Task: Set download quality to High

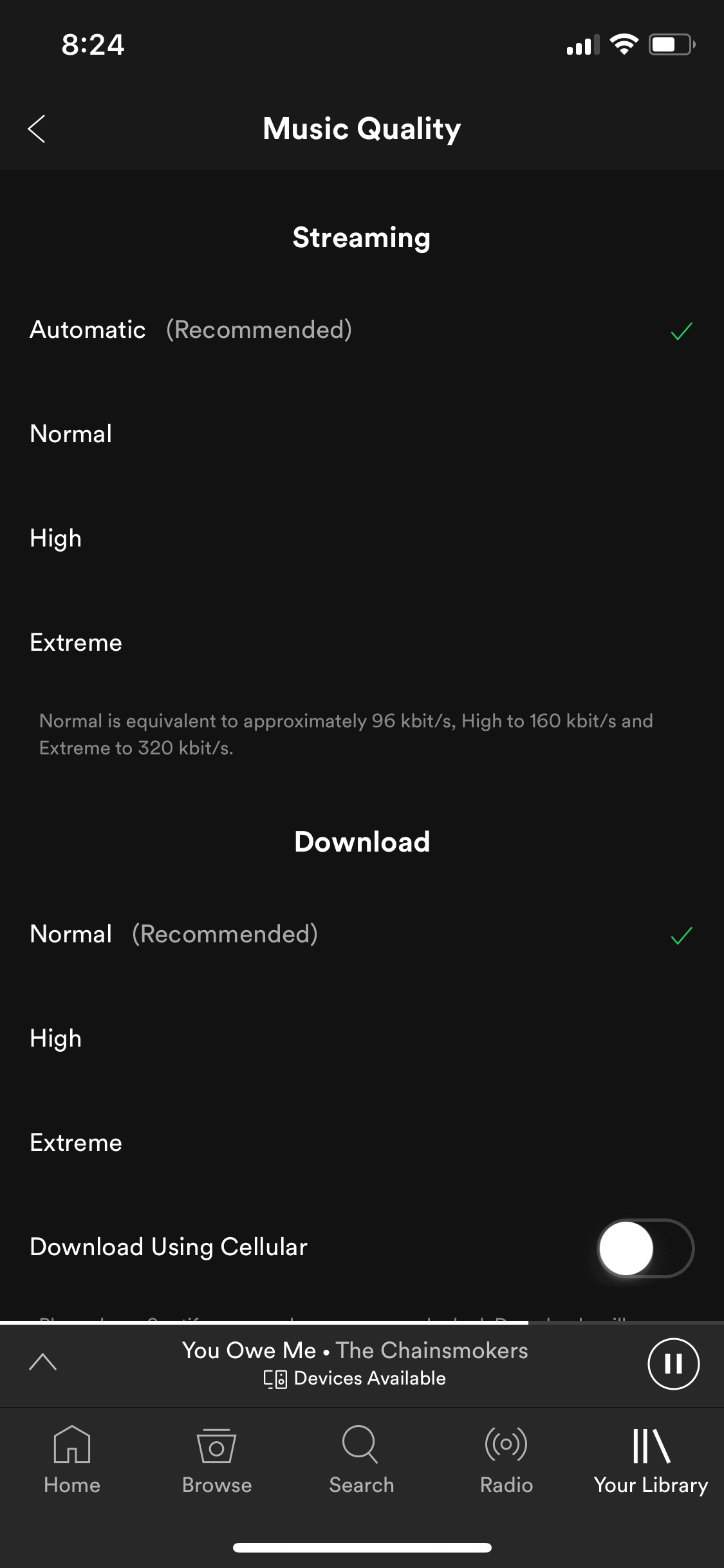Action: click(362, 1039)
